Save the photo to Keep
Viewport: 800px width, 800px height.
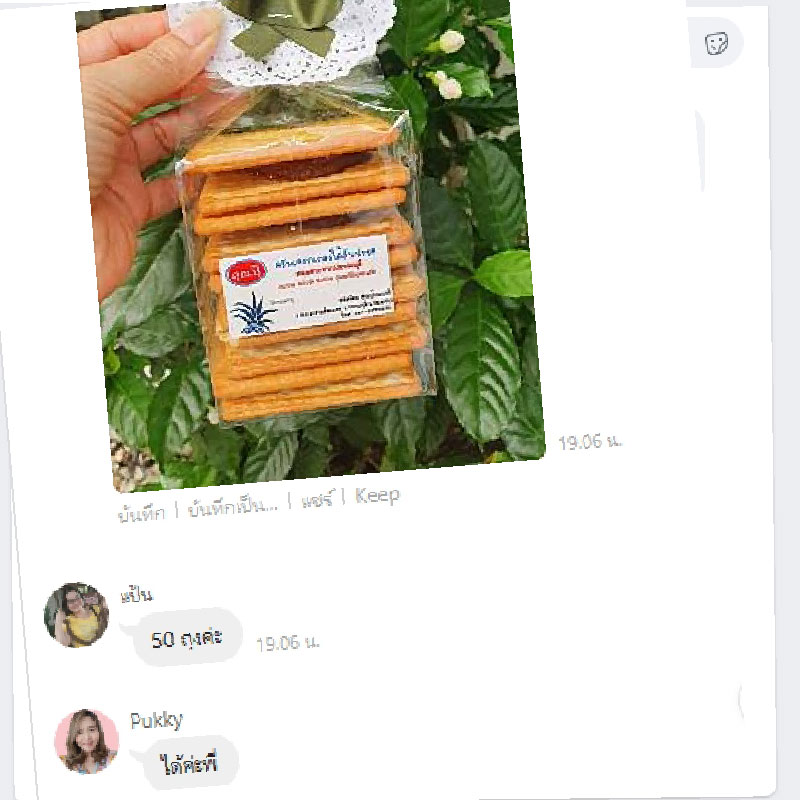tap(377, 496)
